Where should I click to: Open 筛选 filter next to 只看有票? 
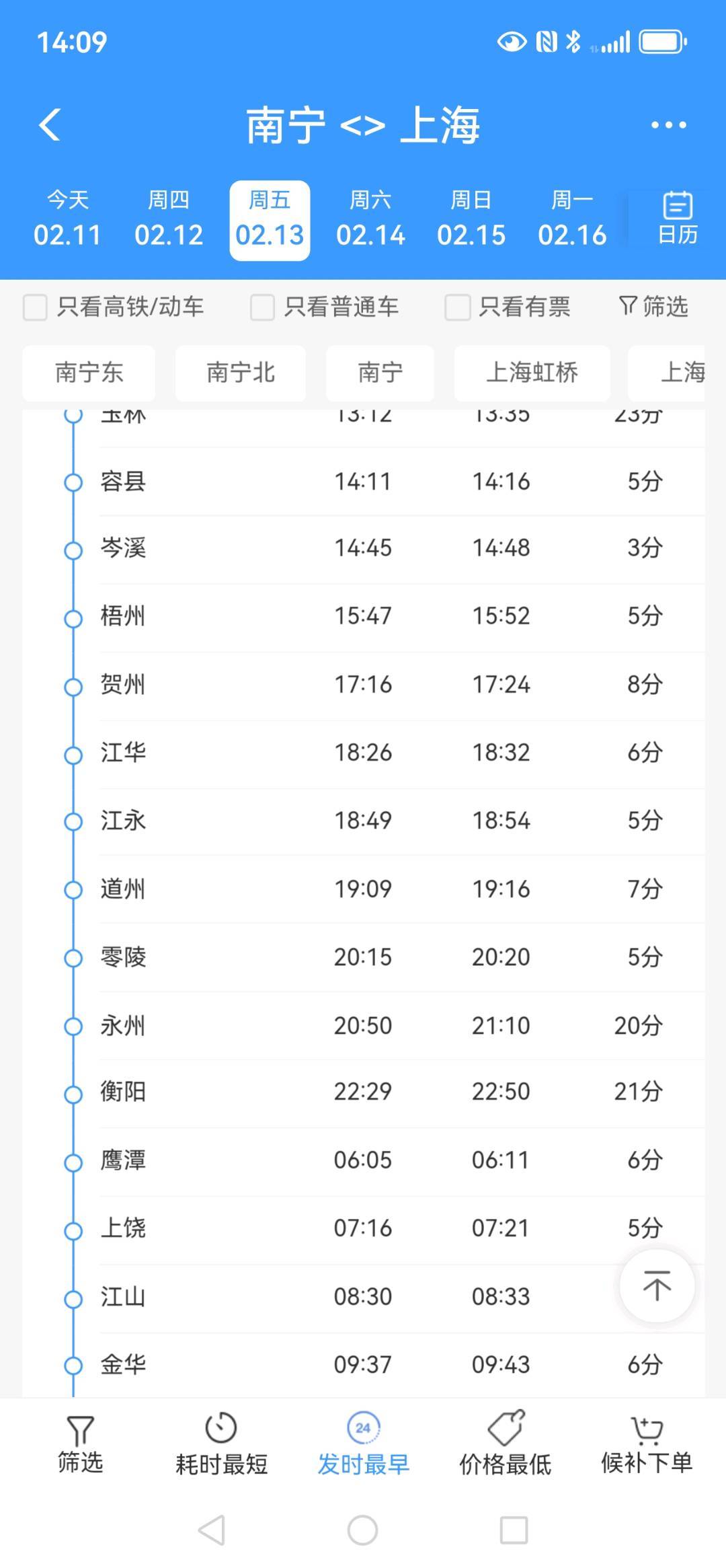[653, 307]
